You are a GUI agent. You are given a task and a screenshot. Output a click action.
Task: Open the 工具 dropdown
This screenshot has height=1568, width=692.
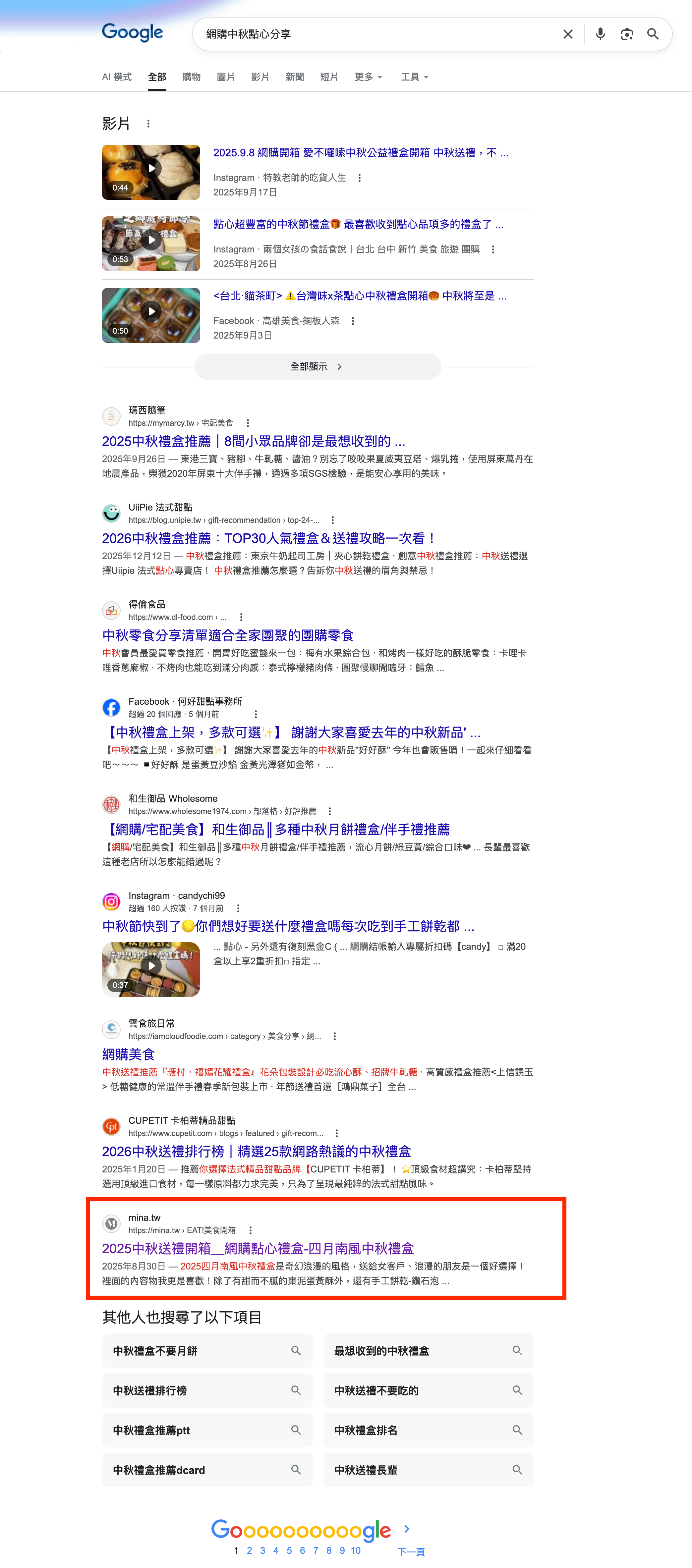414,77
